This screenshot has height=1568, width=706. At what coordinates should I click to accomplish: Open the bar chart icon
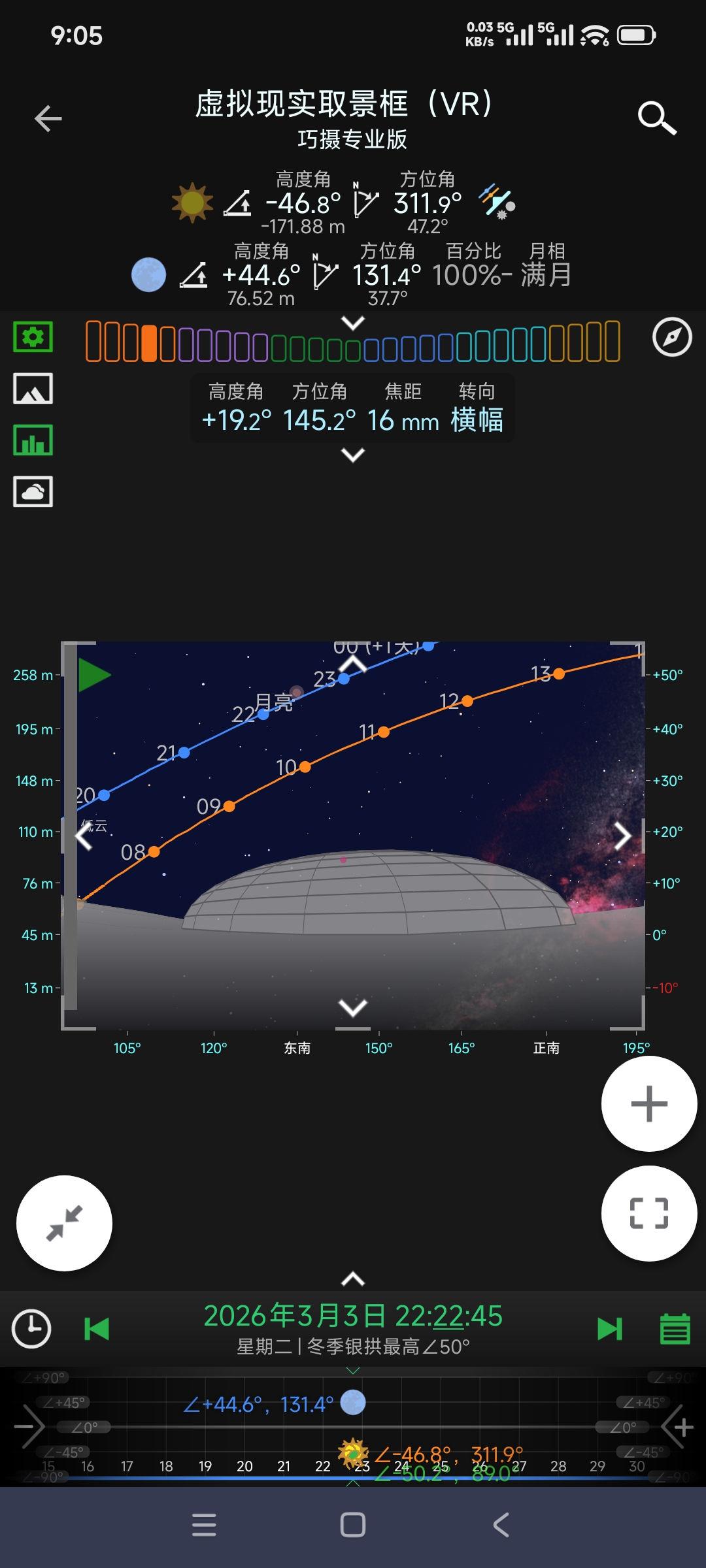pos(33,440)
